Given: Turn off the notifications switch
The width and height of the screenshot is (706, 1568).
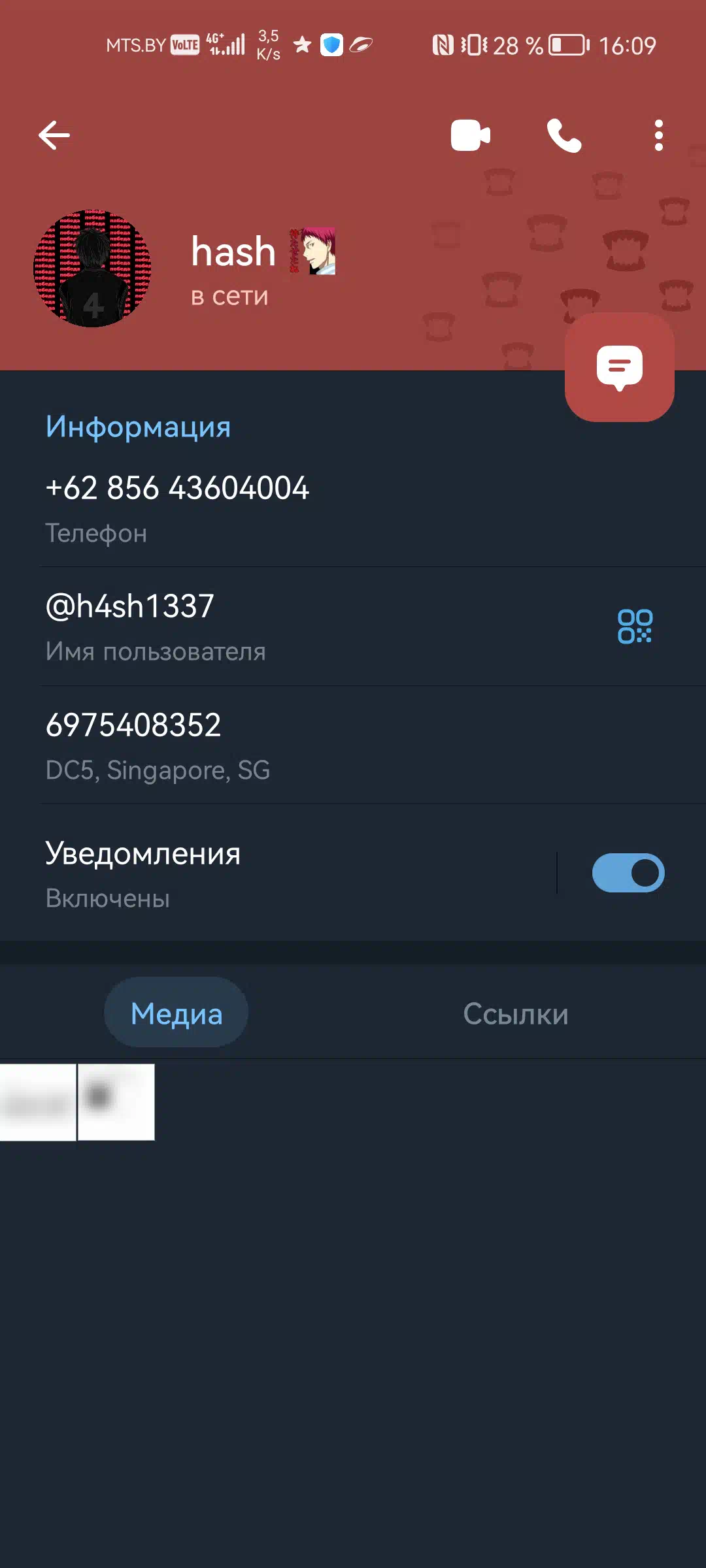Looking at the screenshot, I should pyautogui.click(x=628, y=873).
